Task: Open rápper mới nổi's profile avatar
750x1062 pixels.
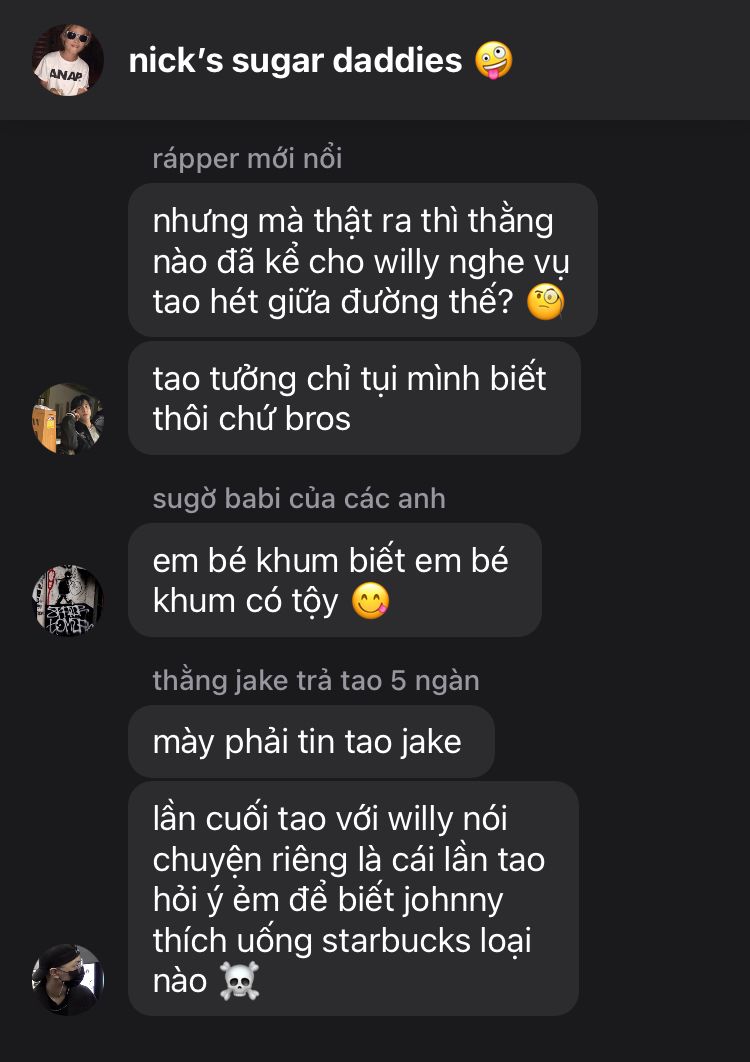Action: (68, 419)
